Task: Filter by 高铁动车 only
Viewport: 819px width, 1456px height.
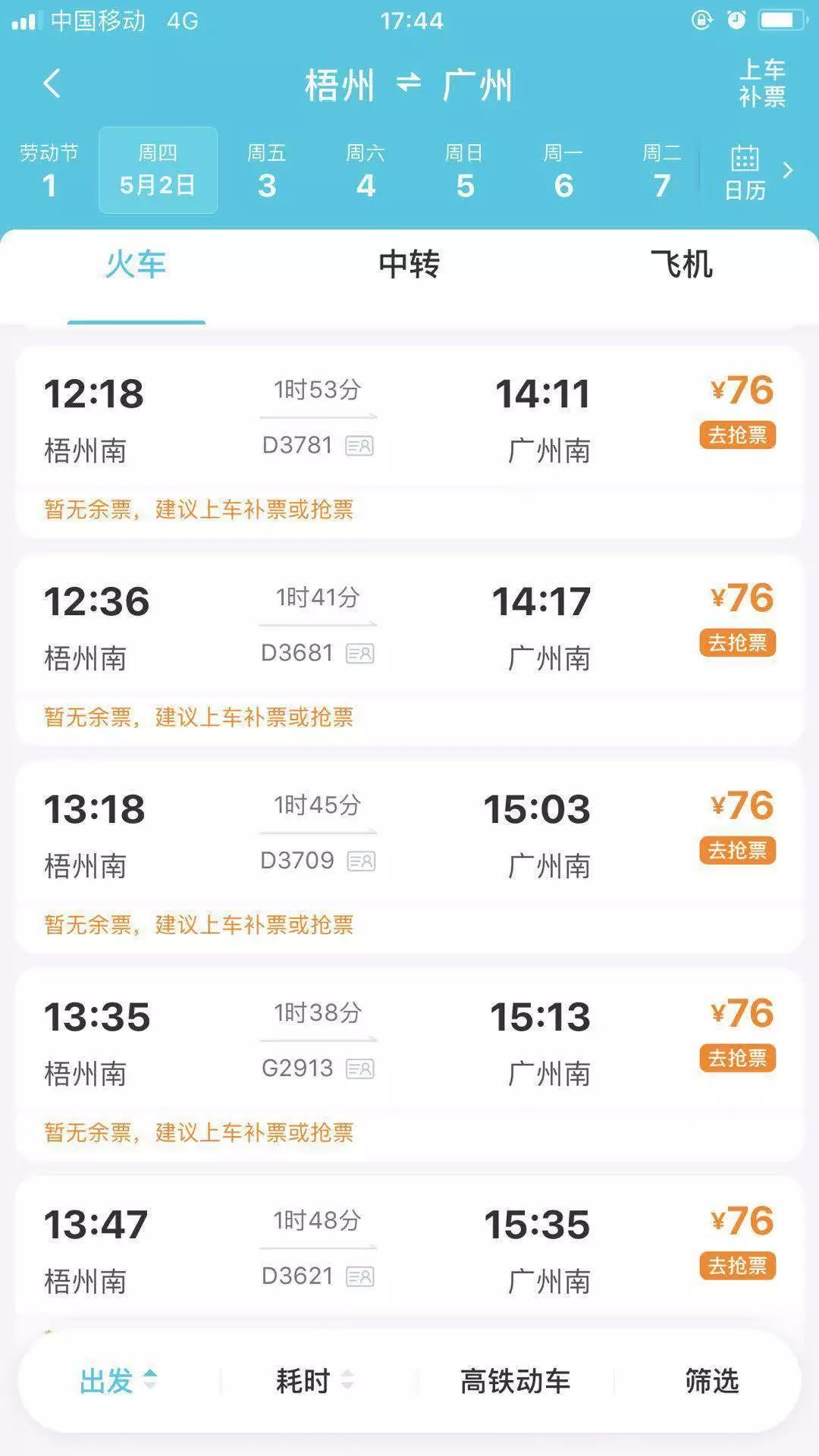Action: pyautogui.click(x=515, y=1381)
